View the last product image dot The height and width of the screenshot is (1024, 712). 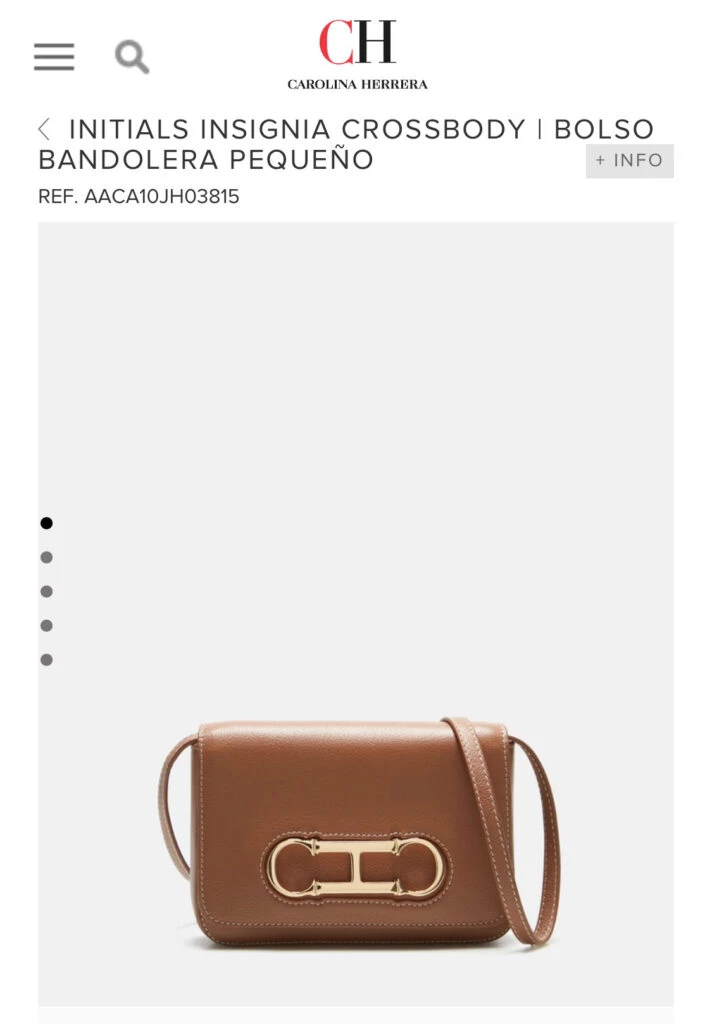46,660
